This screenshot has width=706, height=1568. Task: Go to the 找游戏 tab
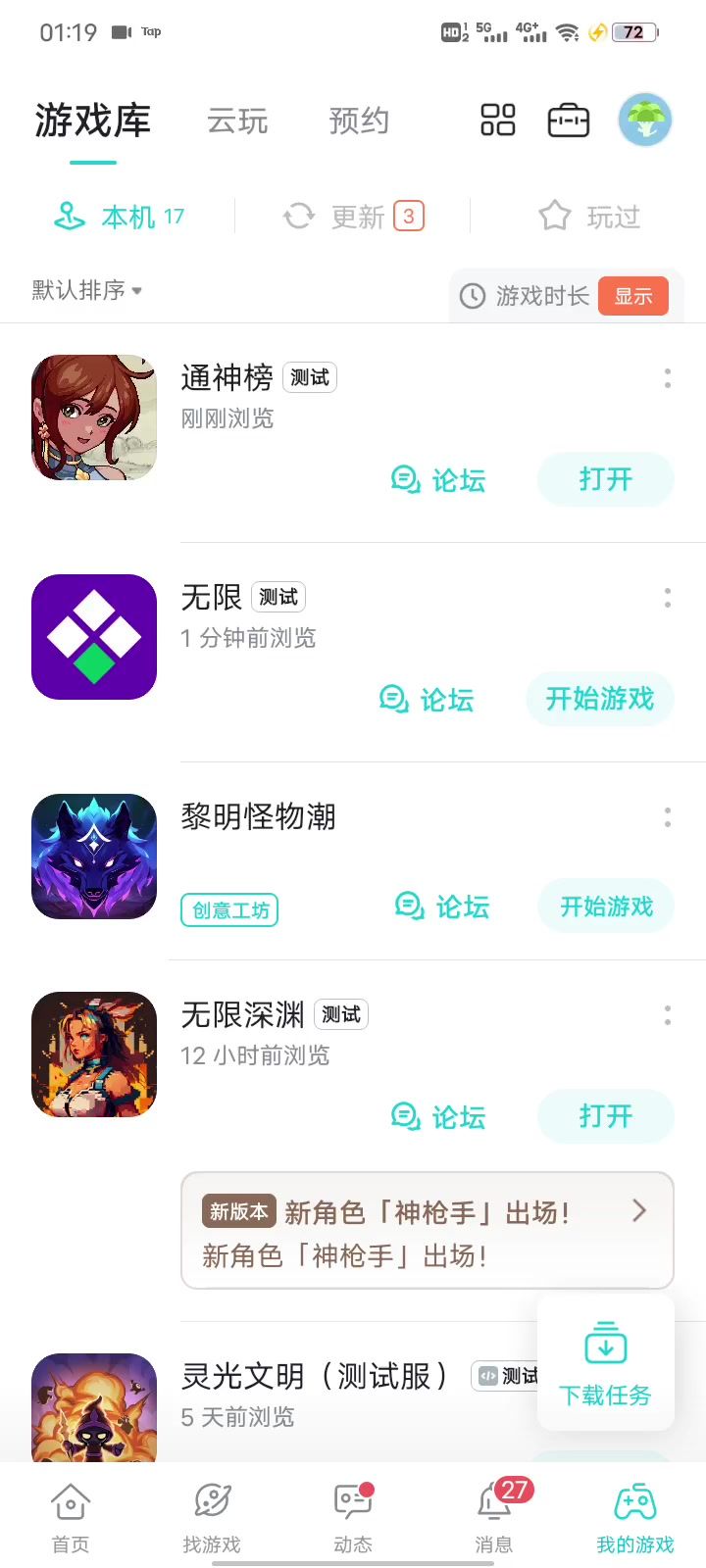coord(212,1517)
